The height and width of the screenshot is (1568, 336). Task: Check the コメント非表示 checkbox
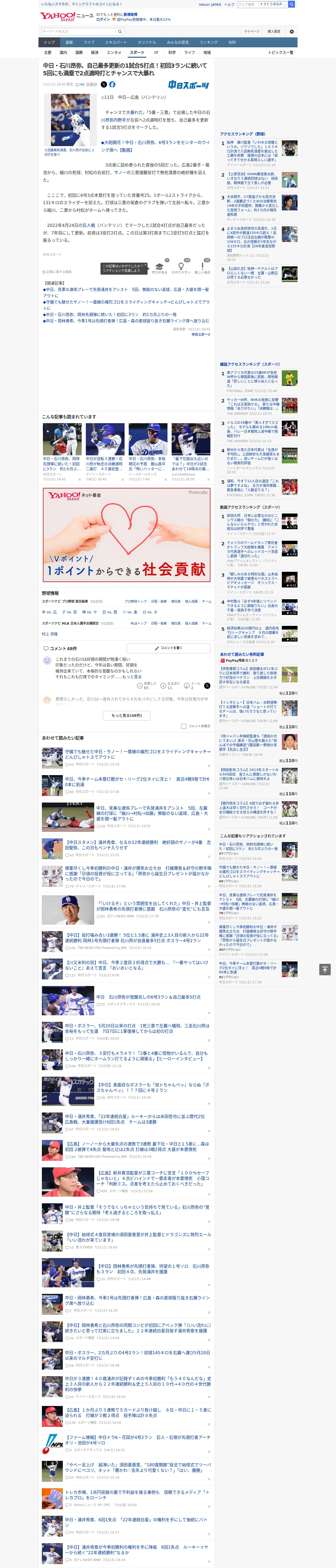coord(183,725)
